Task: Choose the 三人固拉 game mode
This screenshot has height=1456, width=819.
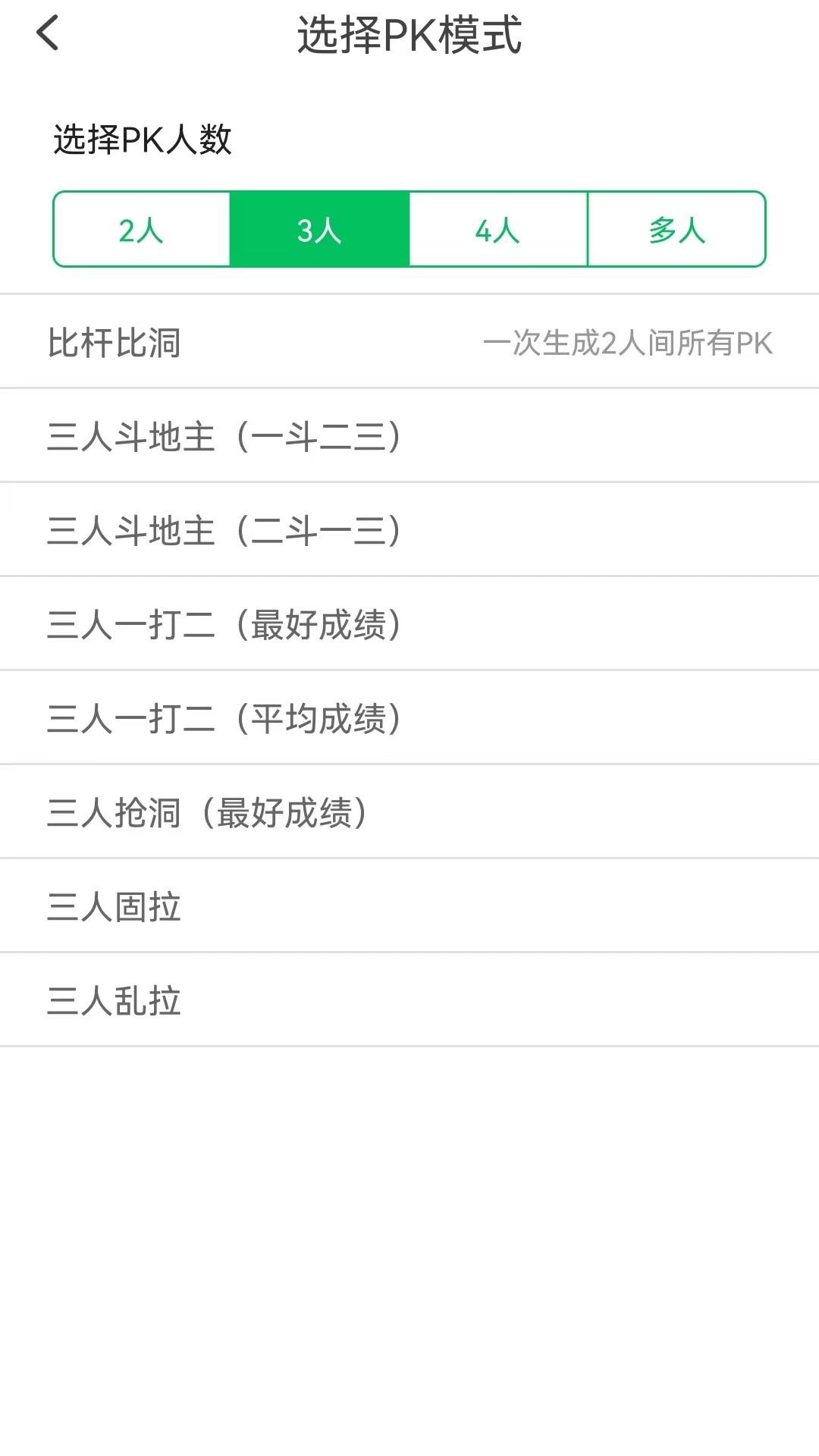Action: [114, 905]
